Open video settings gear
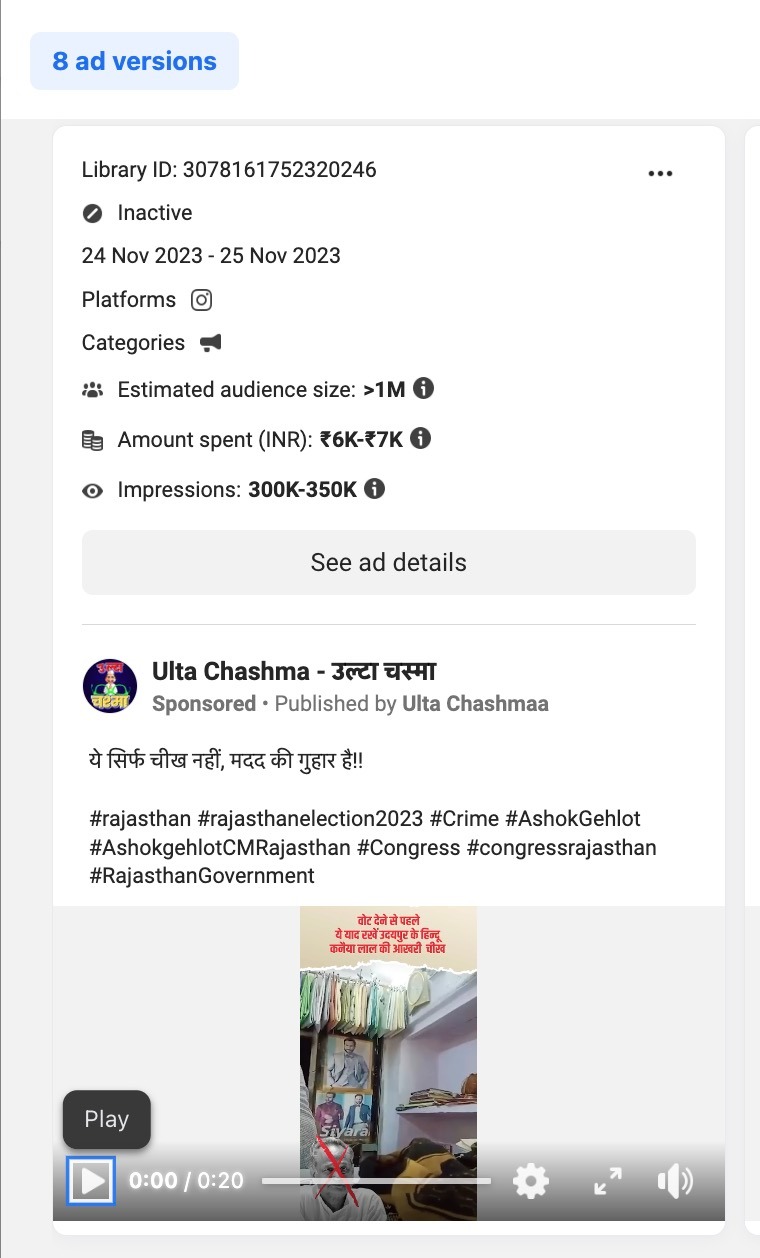The width and height of the screenshot is (760, 1258). click(530, 1181)
